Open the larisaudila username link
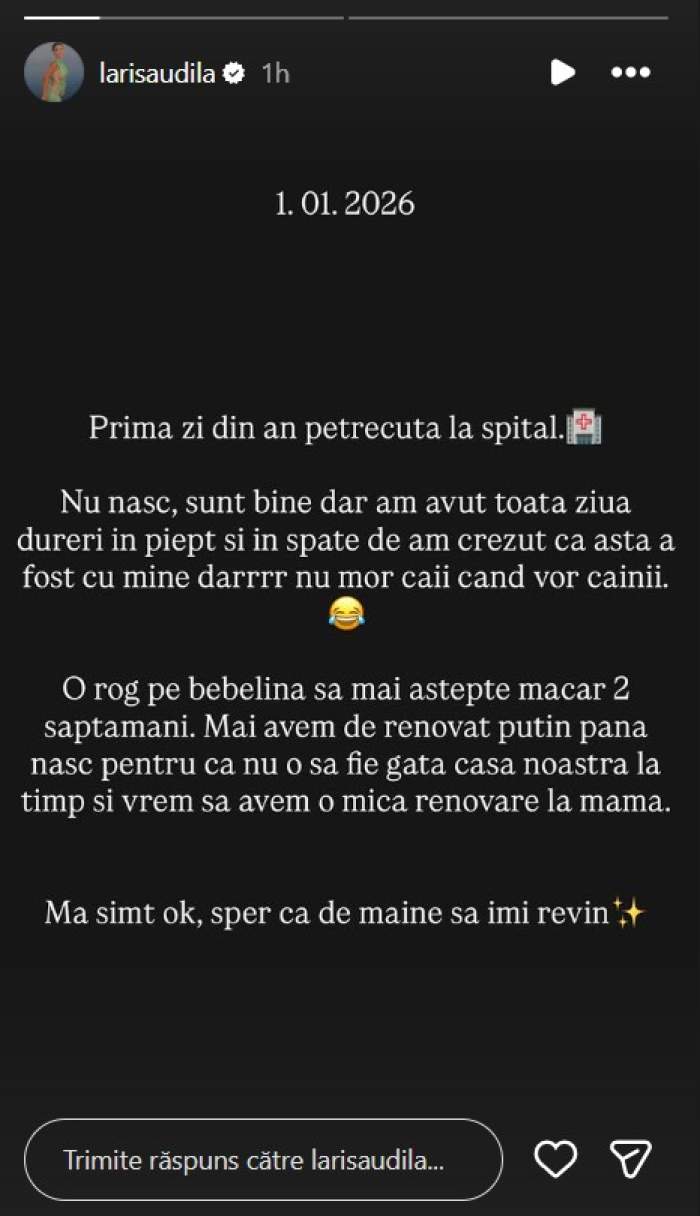Image resolution: width=700 pixels, height=1216 pixels. coord(158,73)
